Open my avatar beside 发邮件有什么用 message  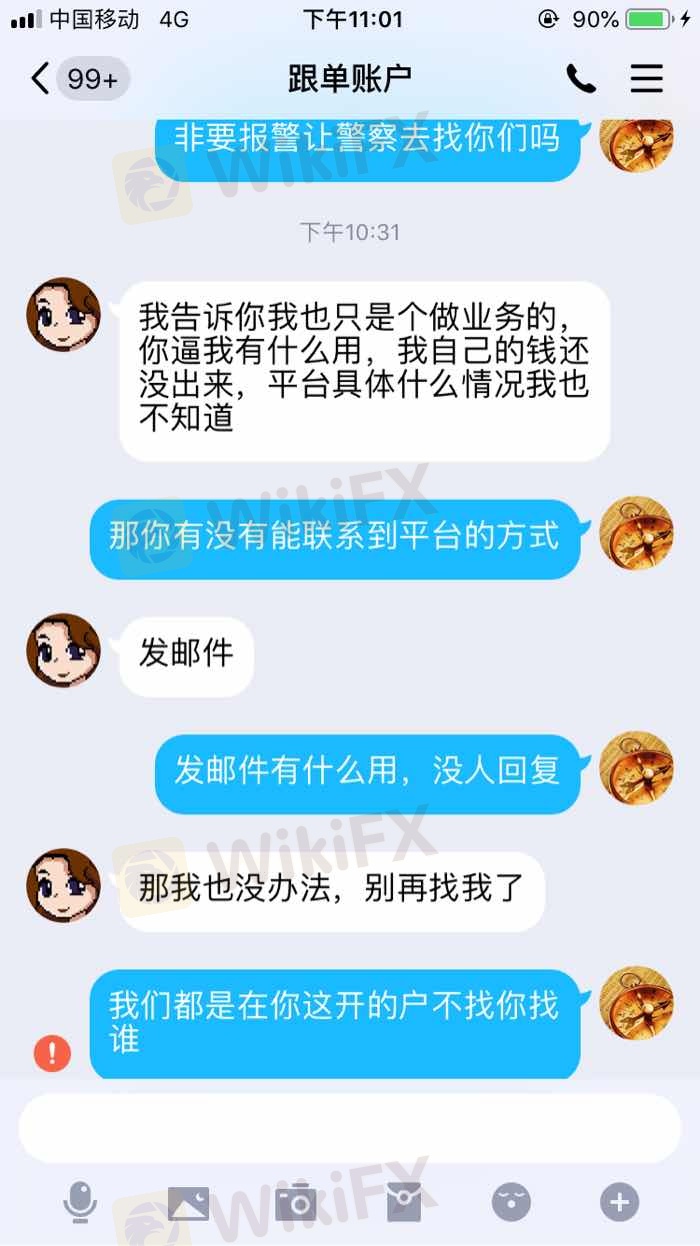coord(636,768)
